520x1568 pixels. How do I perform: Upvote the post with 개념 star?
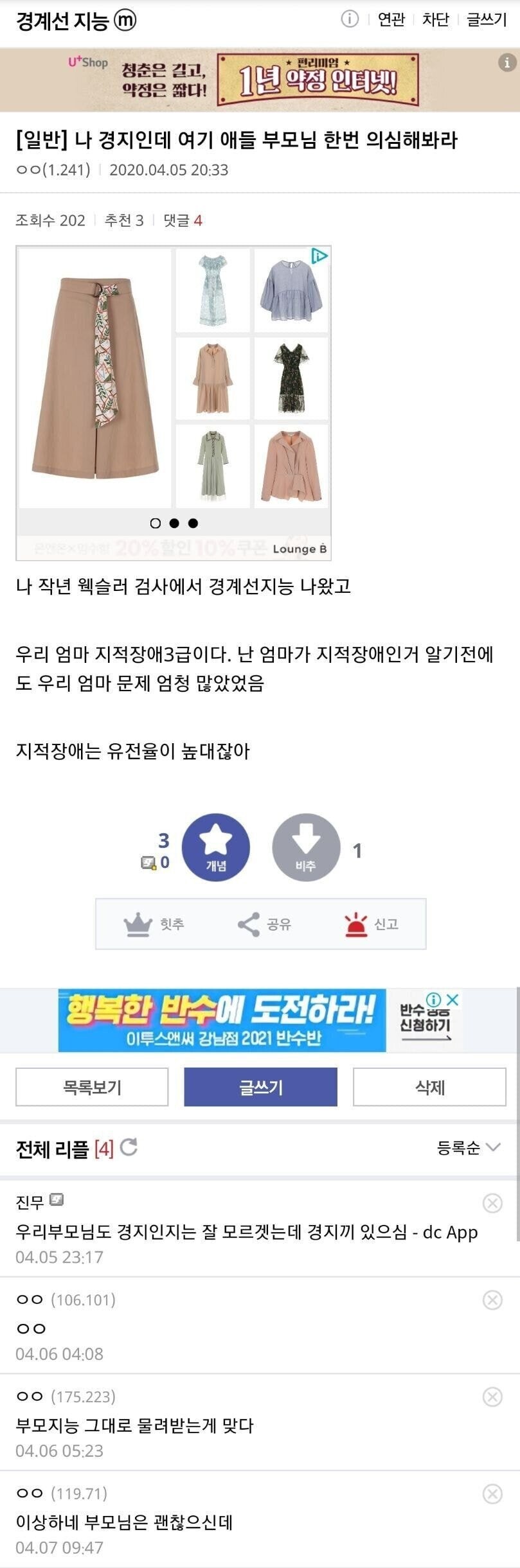click(x=216, y=847)
